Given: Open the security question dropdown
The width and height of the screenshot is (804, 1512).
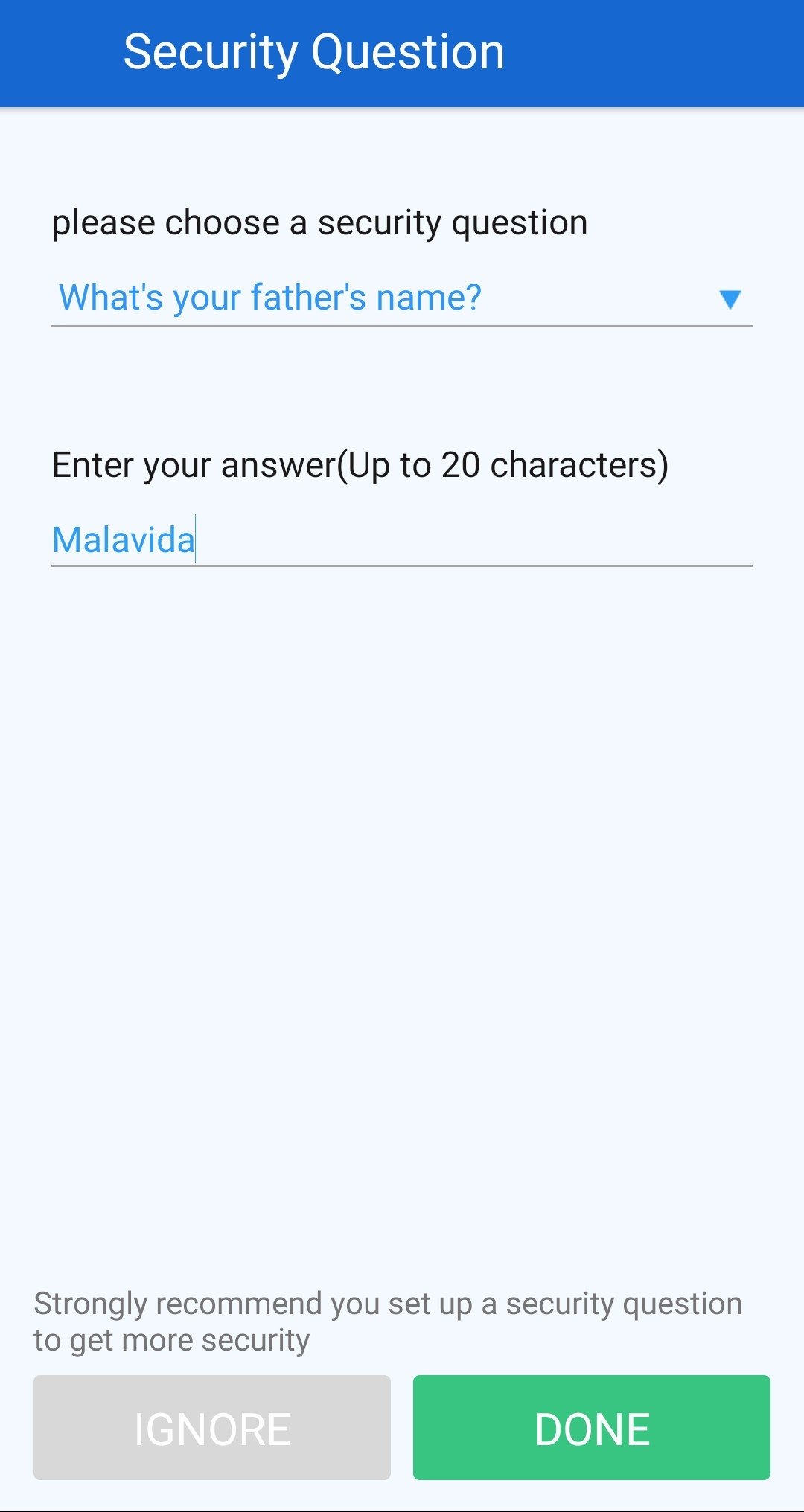Looking at the screenshot, I should click(402, 298).
